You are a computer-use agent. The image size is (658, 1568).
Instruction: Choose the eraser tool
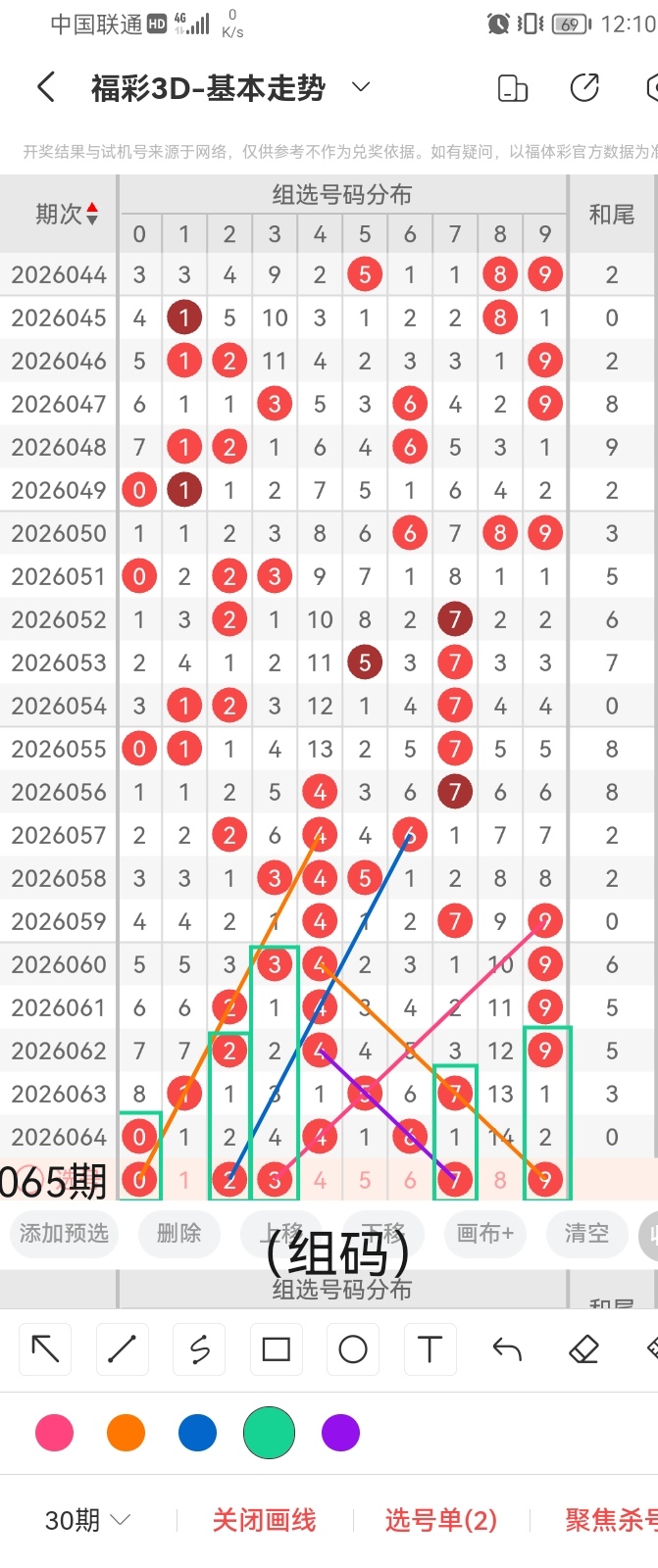click(x=583, y=1349)
